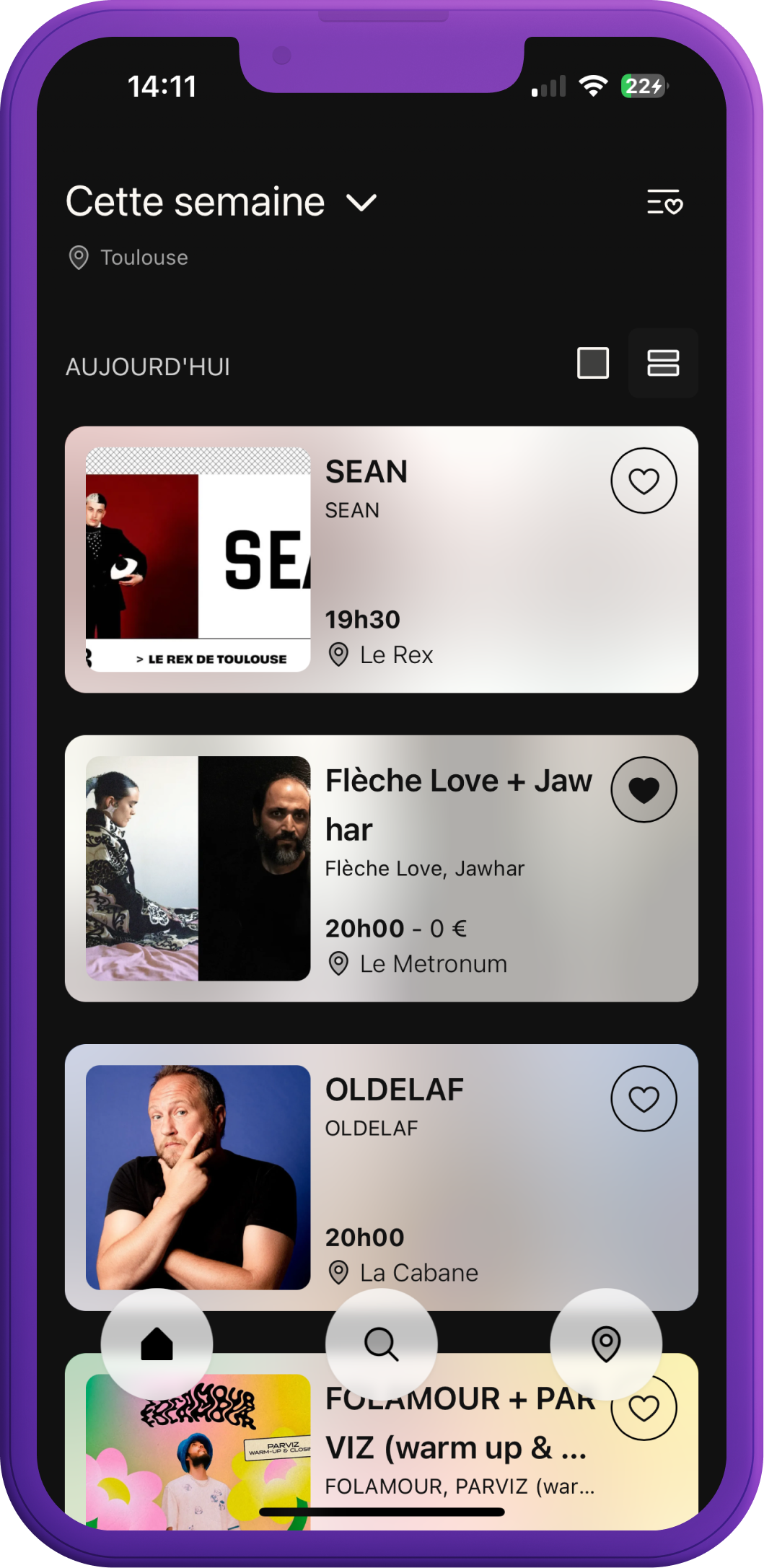Image resolution: width=764 pixels, height=1568 pixels.
Task: Open the search from the bottom bar
Action: coord(382,1344)
